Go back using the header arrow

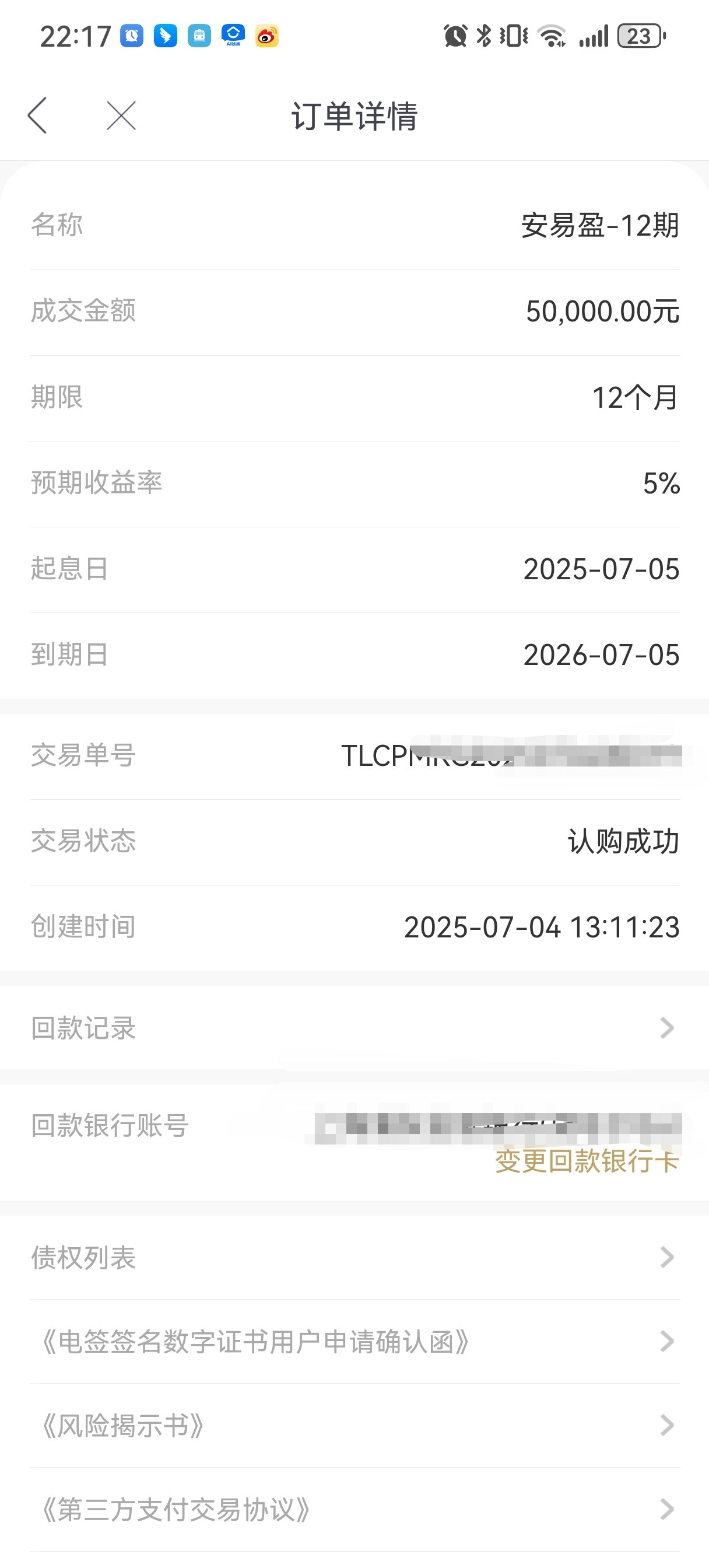(x=38, y=116)
